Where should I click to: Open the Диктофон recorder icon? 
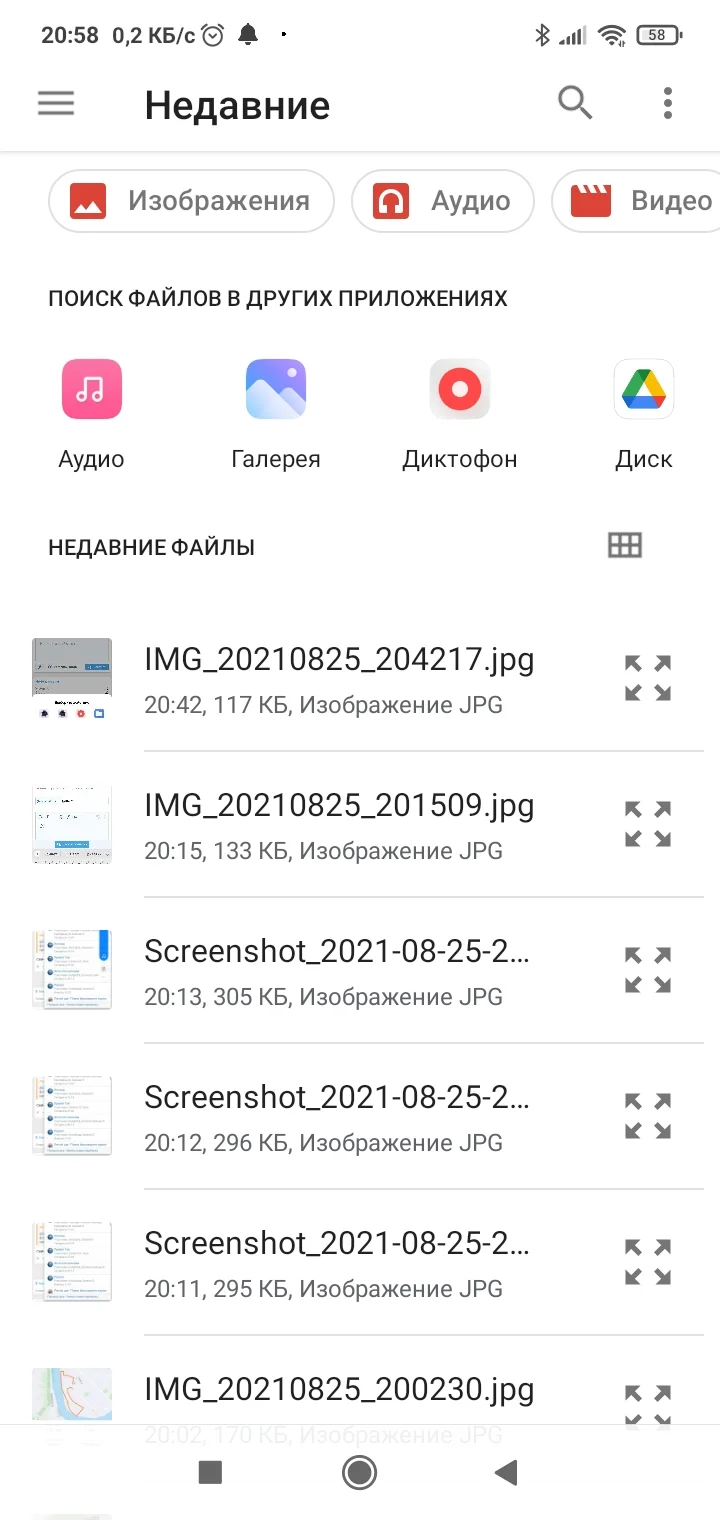coord(459,389)
